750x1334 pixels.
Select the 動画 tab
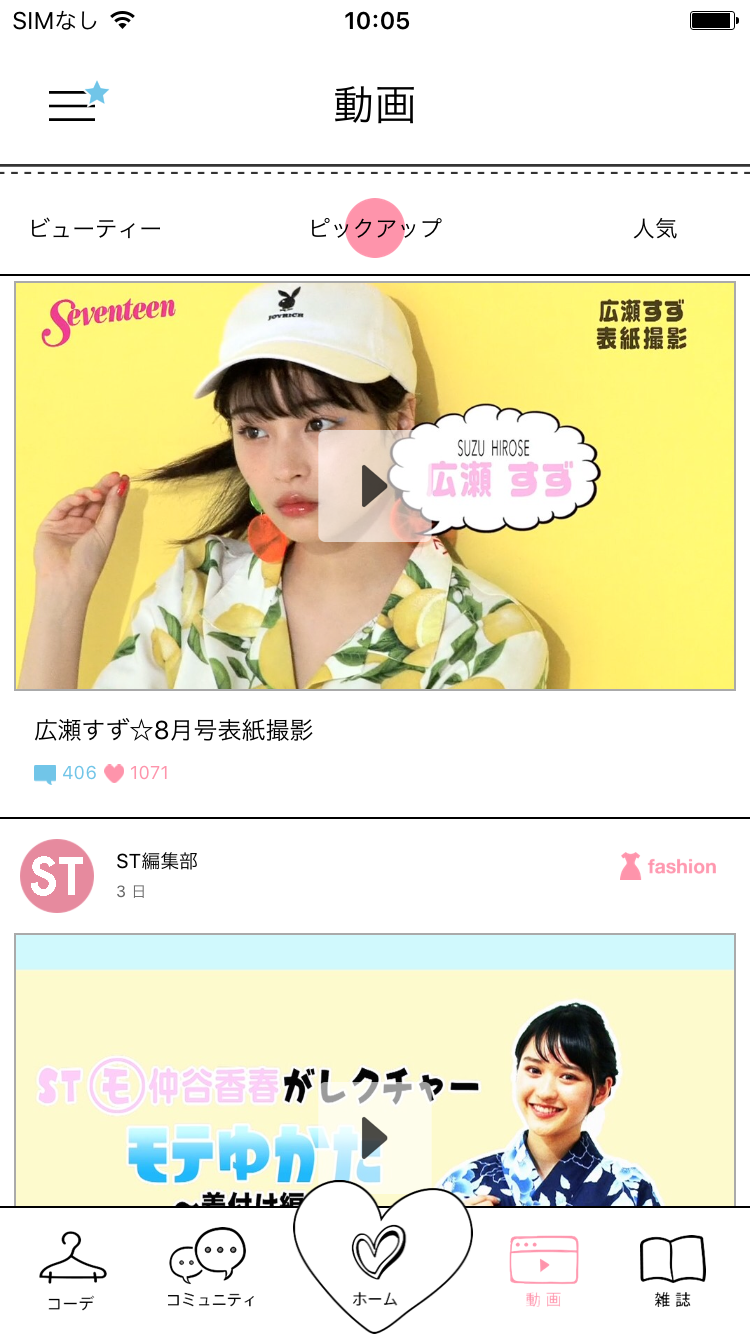(544, 1270)
